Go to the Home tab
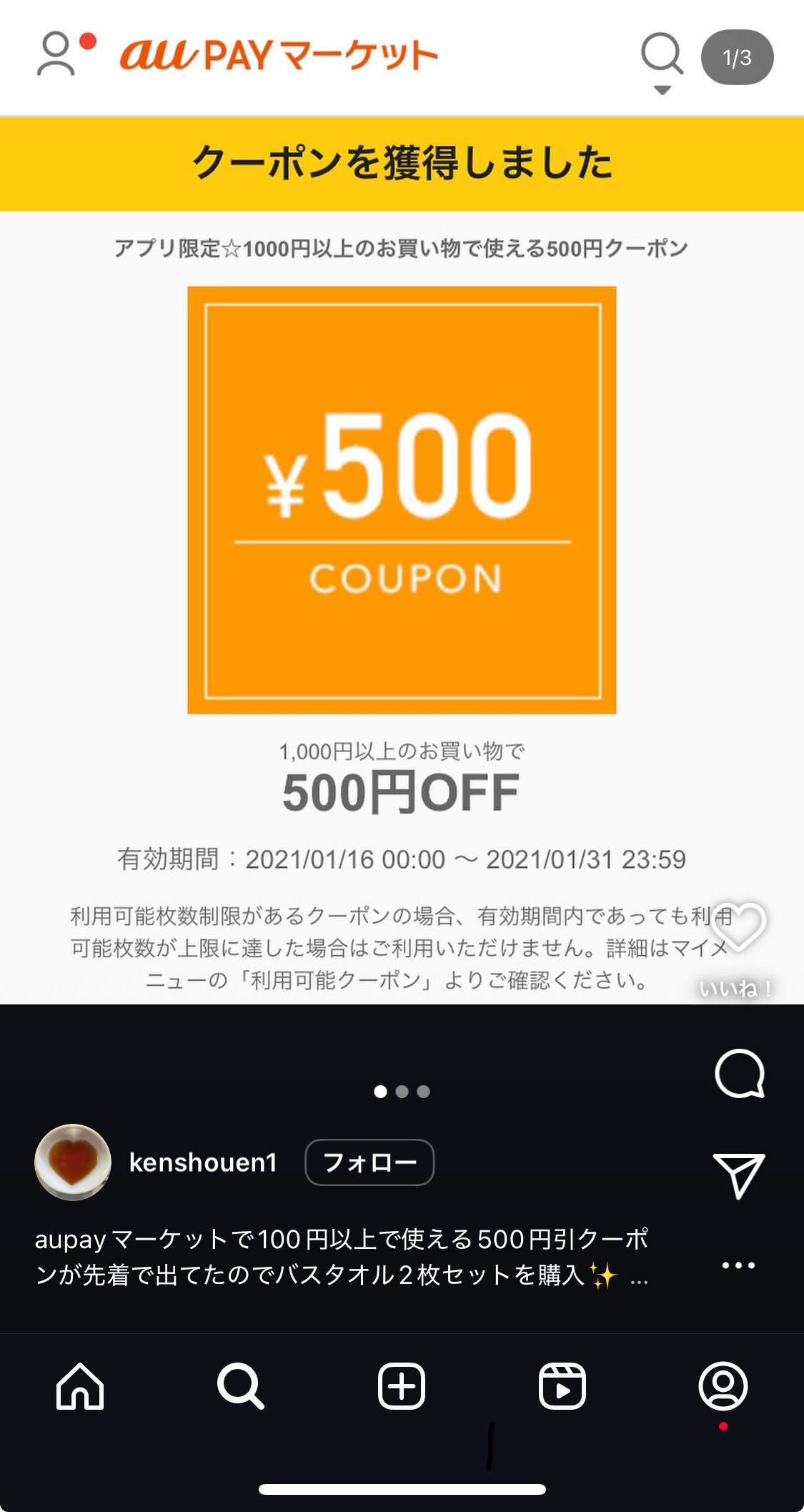This screenshot has height=1512, width=804. pos(80,1386)
